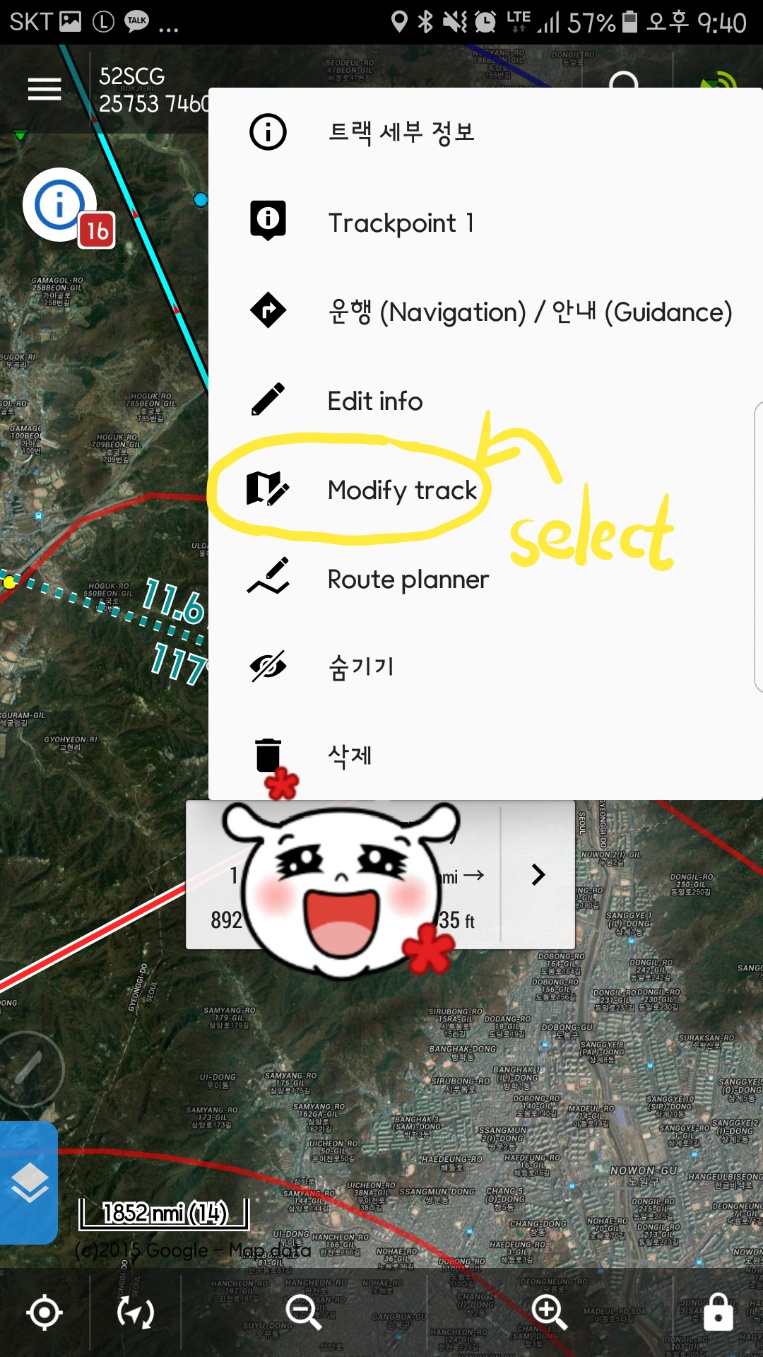Center map on my GPS location
Image resolution: width=763 pixels, height=1357 pixels.
click(45, 1312)
